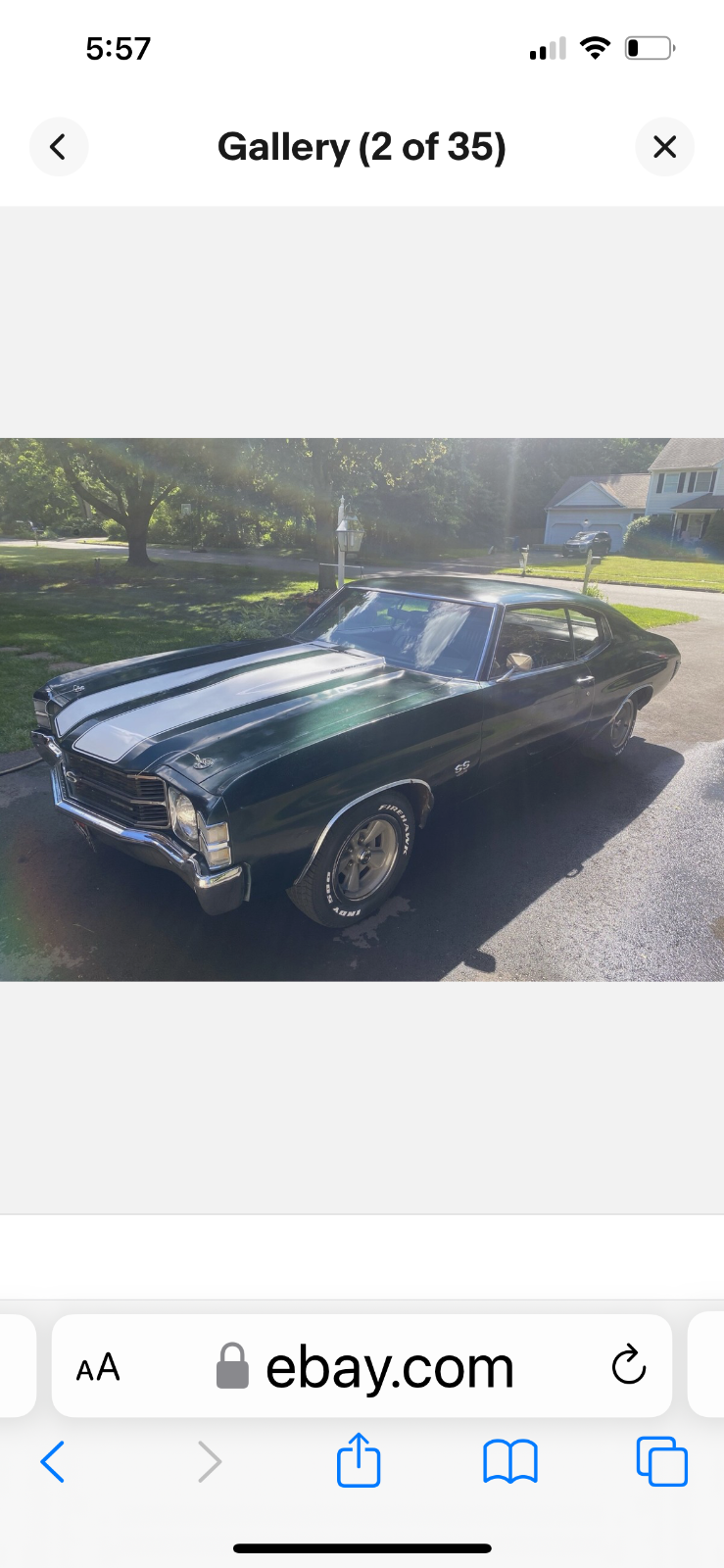The image size is (724, 1568).
Task: Go back to previous Safari page
Action: (53, 1462)
